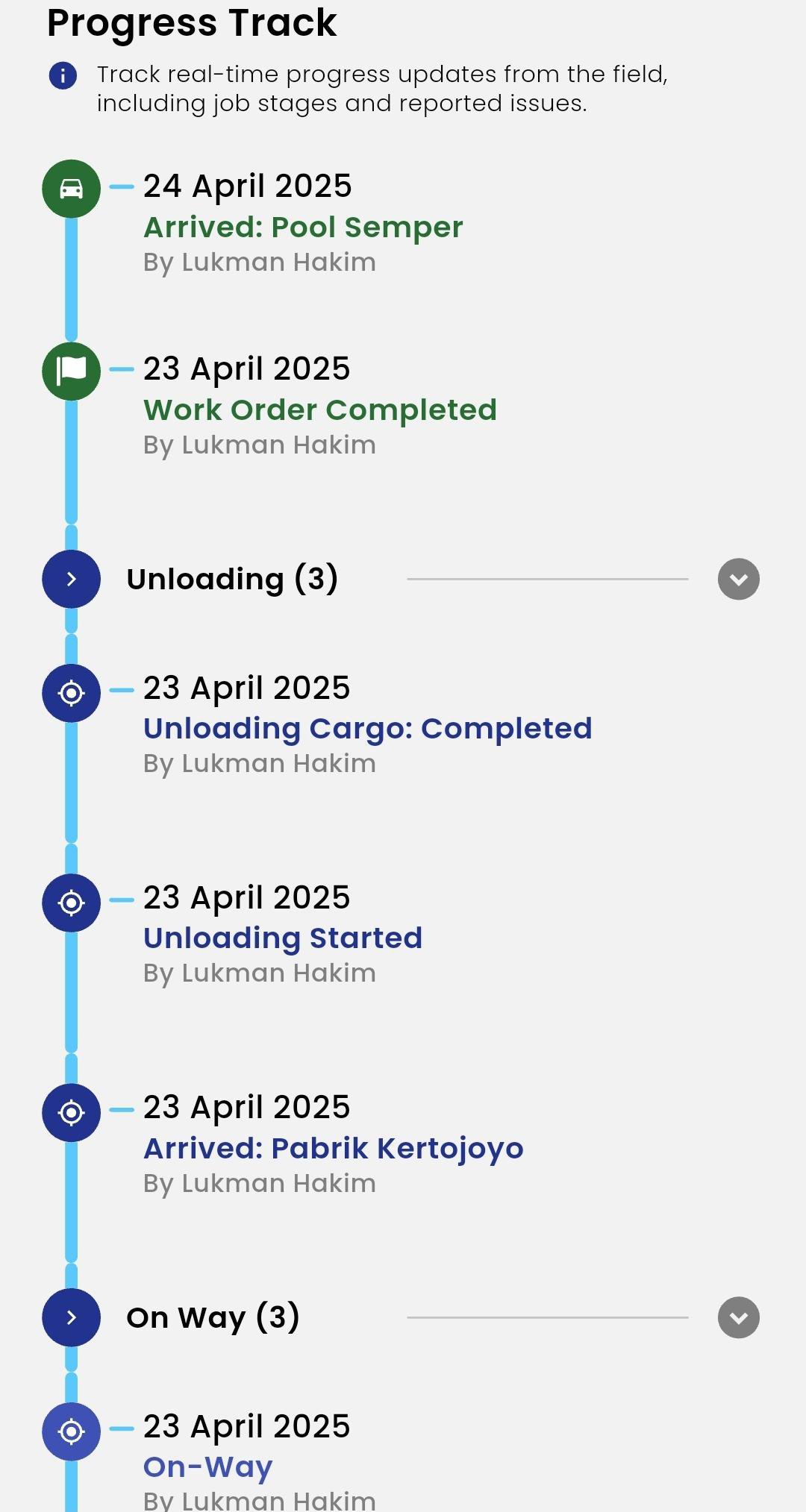Click the location icon for Arrived: Pabrik Kertojoyo

click(x=71, y=1113)
